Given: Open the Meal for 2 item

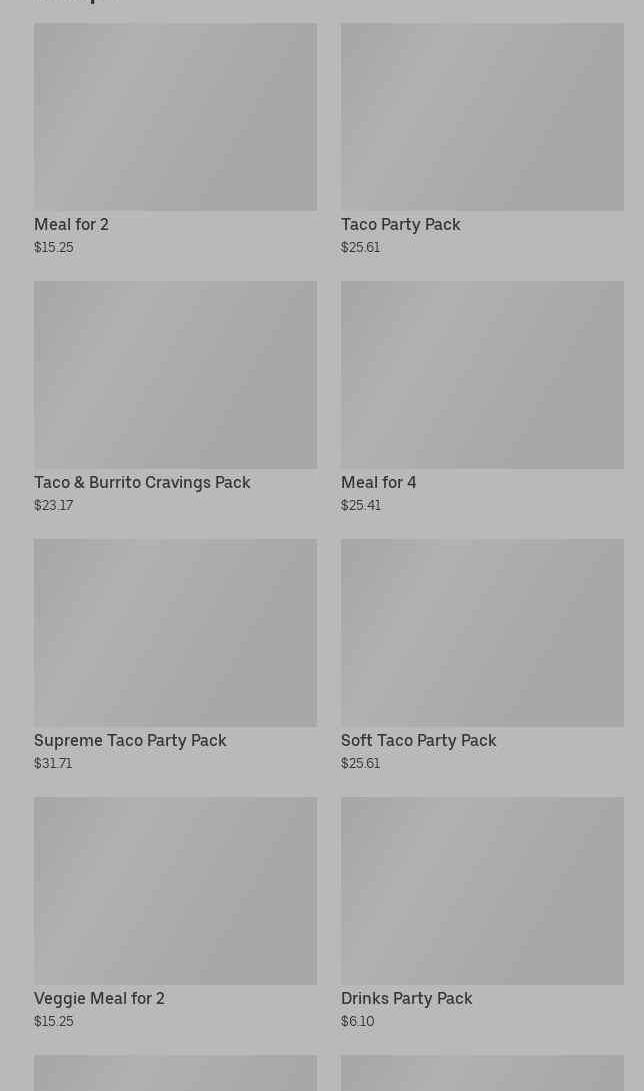Looking at the screenshot, I should (175, 139).
